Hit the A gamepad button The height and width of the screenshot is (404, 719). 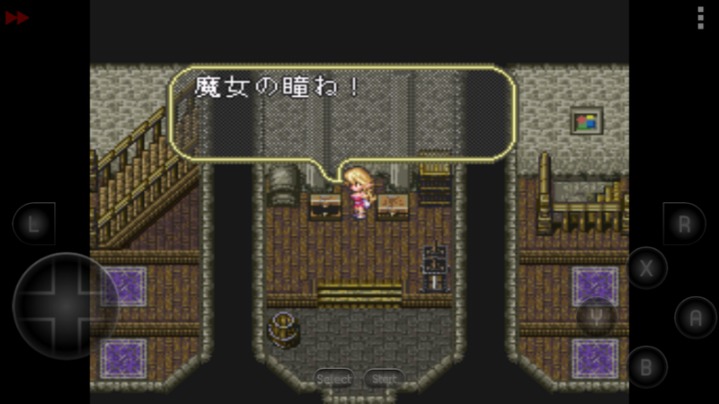695,317
